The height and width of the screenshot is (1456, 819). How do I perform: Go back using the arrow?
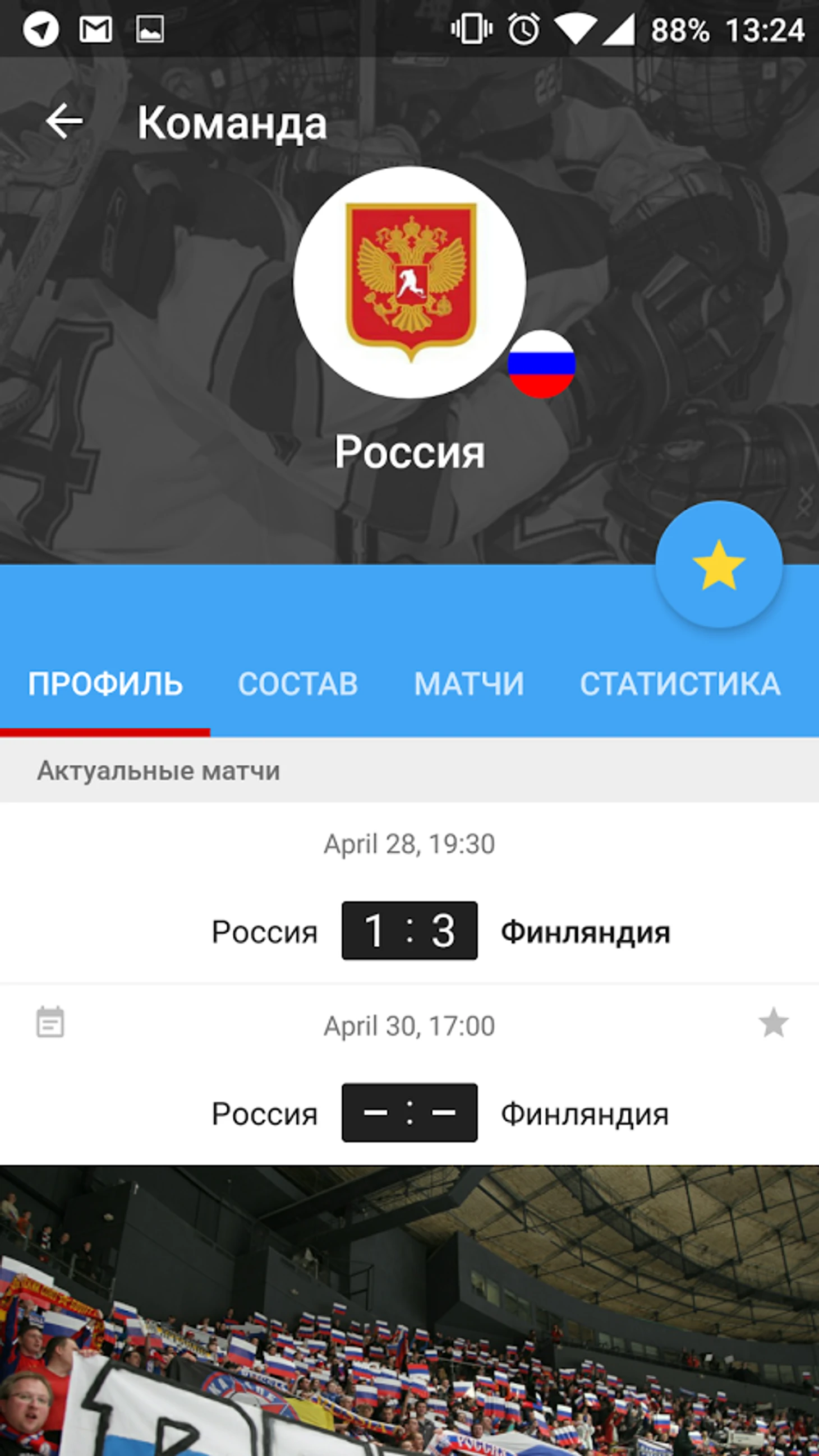tap(63, 121)
